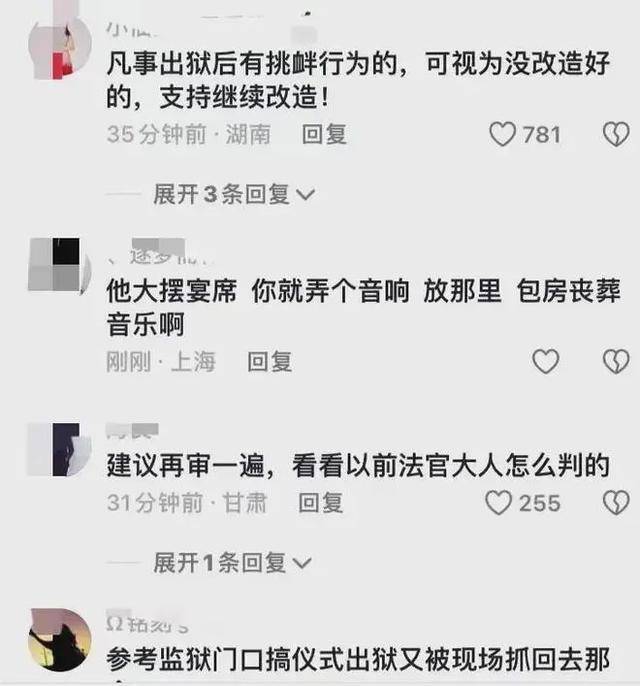Expand 展开3条回复 under the Hunan comment

pyautogui.click(x=232, y=194)
